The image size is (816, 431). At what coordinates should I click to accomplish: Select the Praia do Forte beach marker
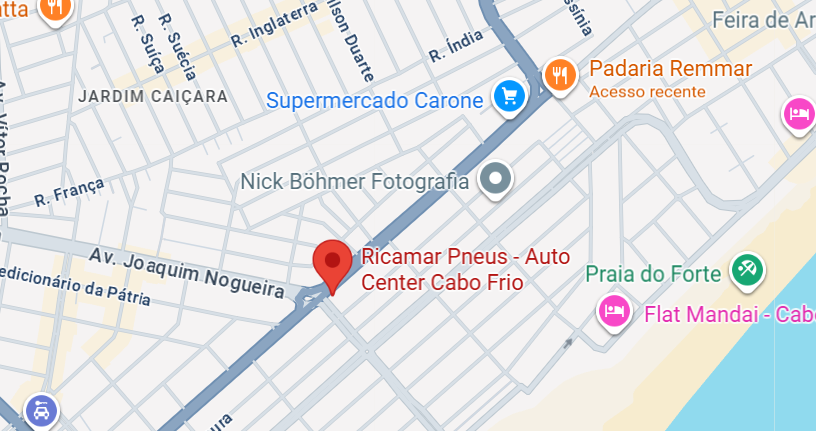tap(747, 268)
